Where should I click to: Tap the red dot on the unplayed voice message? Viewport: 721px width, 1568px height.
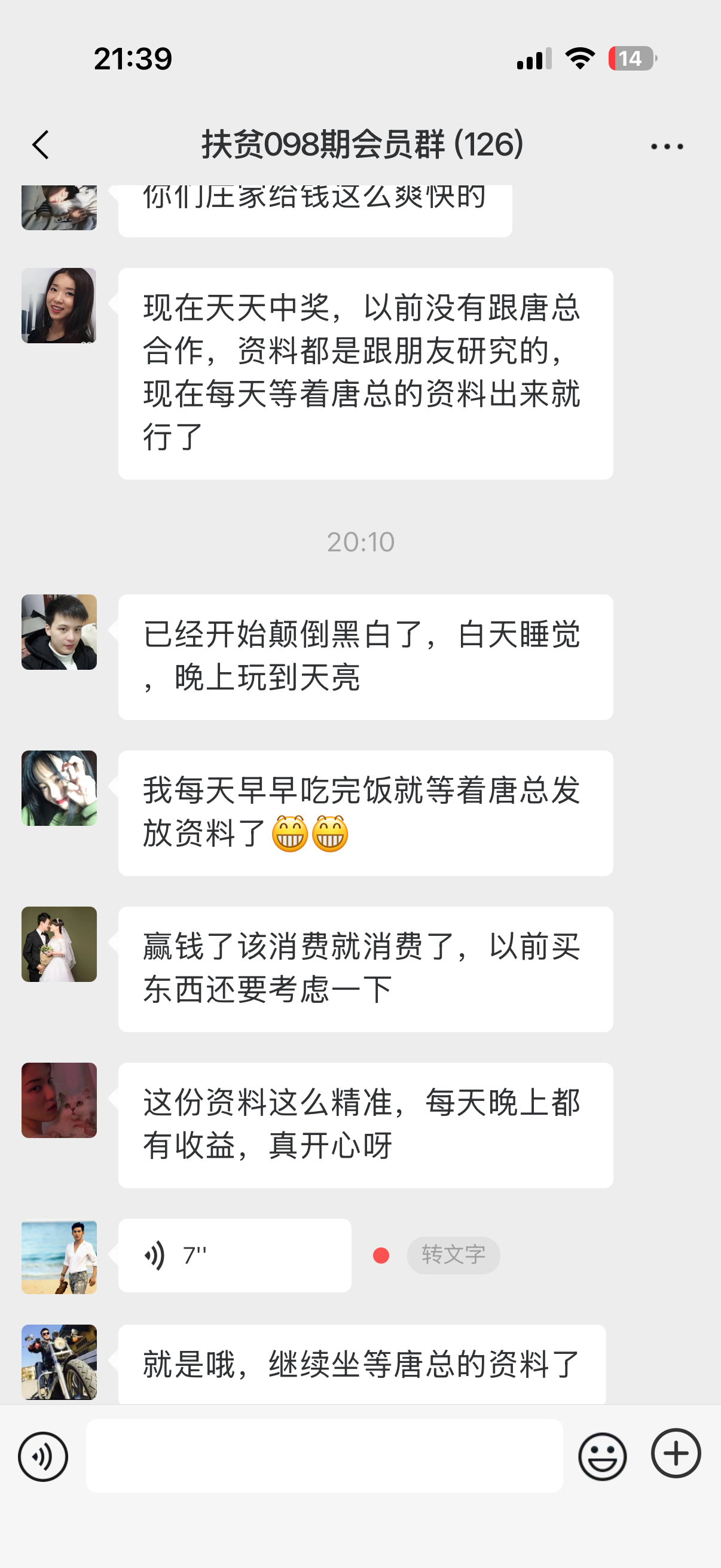[380, 1255]
